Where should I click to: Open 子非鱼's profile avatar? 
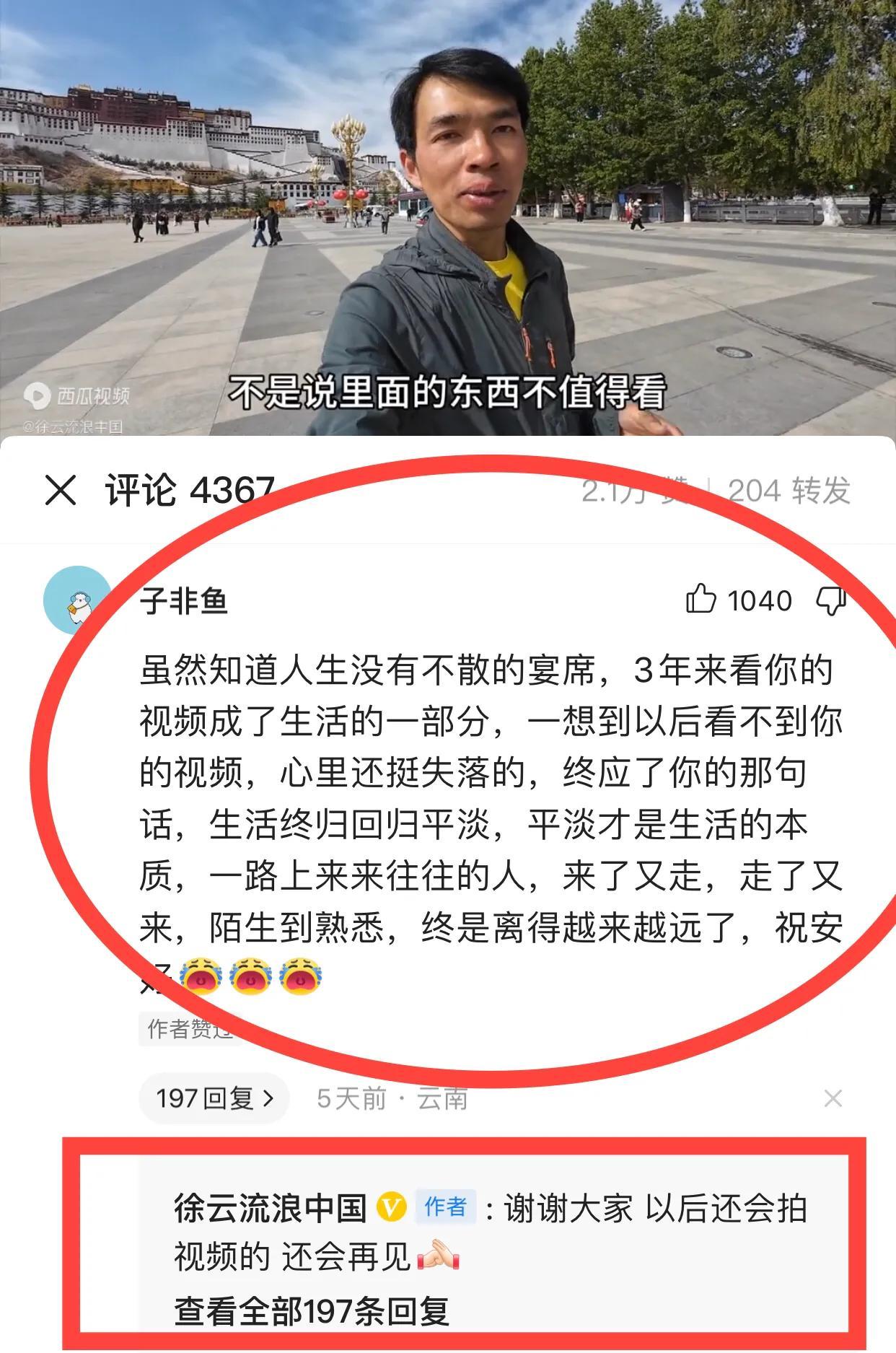click(77, 600)
